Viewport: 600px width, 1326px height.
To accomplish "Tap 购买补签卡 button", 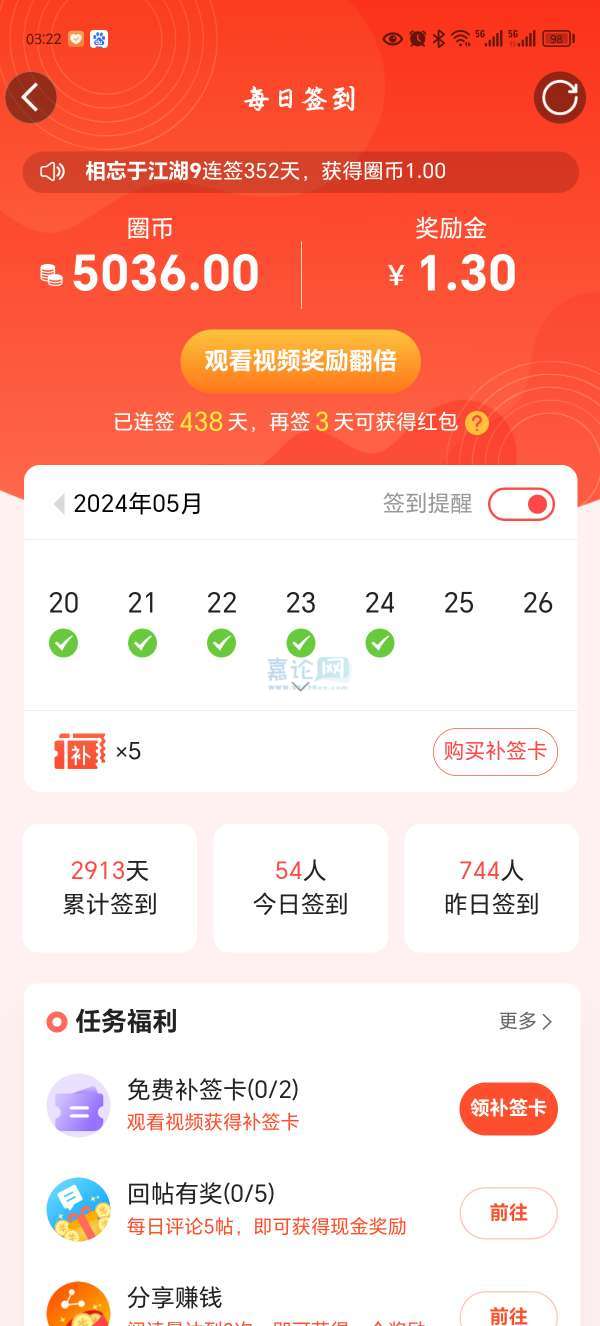I will [495, 751].
